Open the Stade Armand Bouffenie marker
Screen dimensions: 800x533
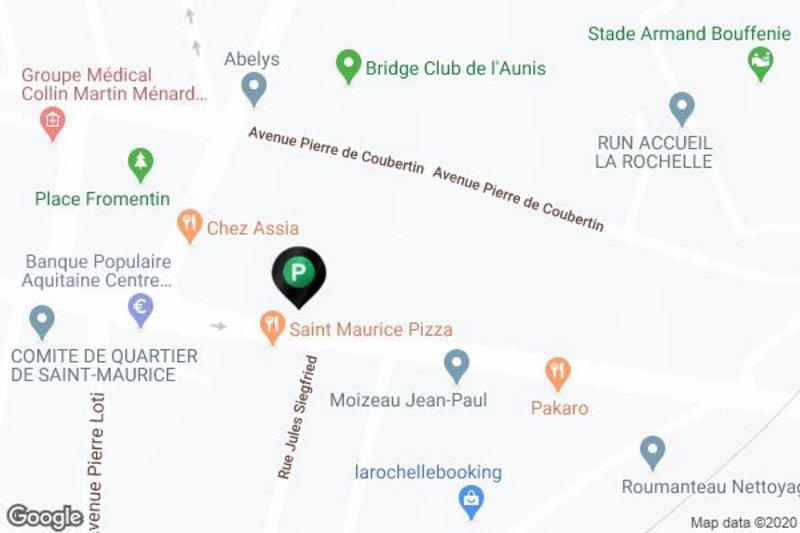click(761, 64)
